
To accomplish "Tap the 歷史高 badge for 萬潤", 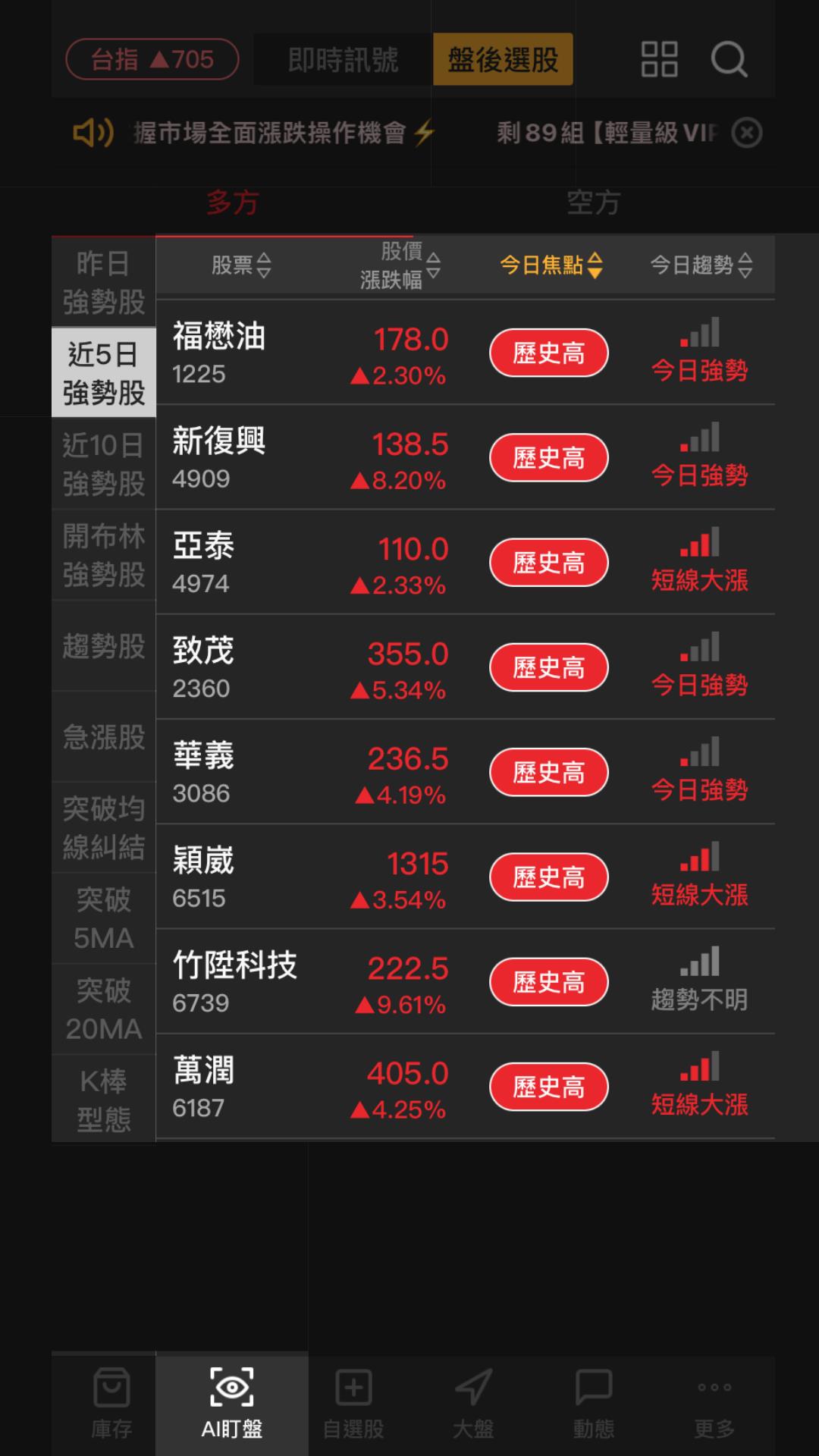I will point(548,1086).
